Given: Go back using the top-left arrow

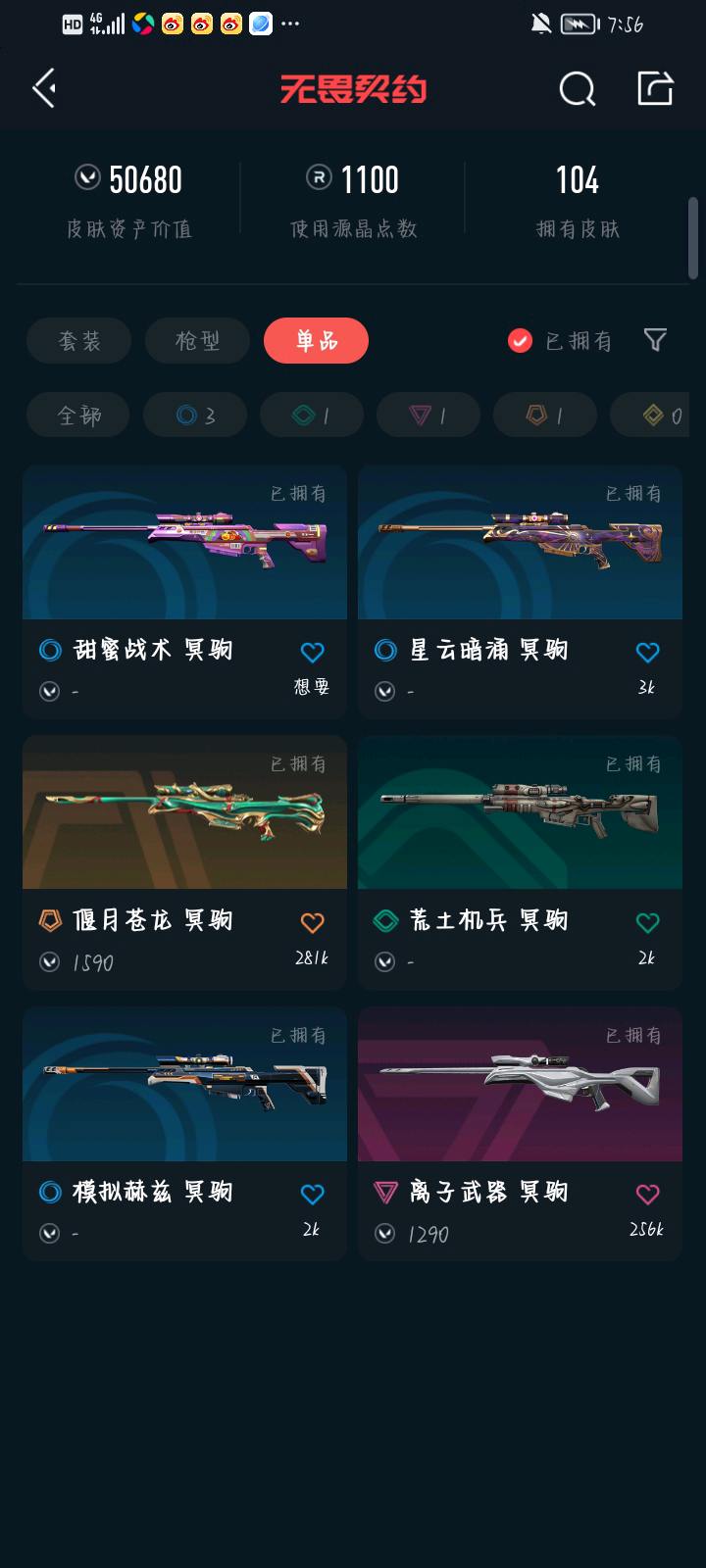Looking at the screenshot, I should click(44, 89).
